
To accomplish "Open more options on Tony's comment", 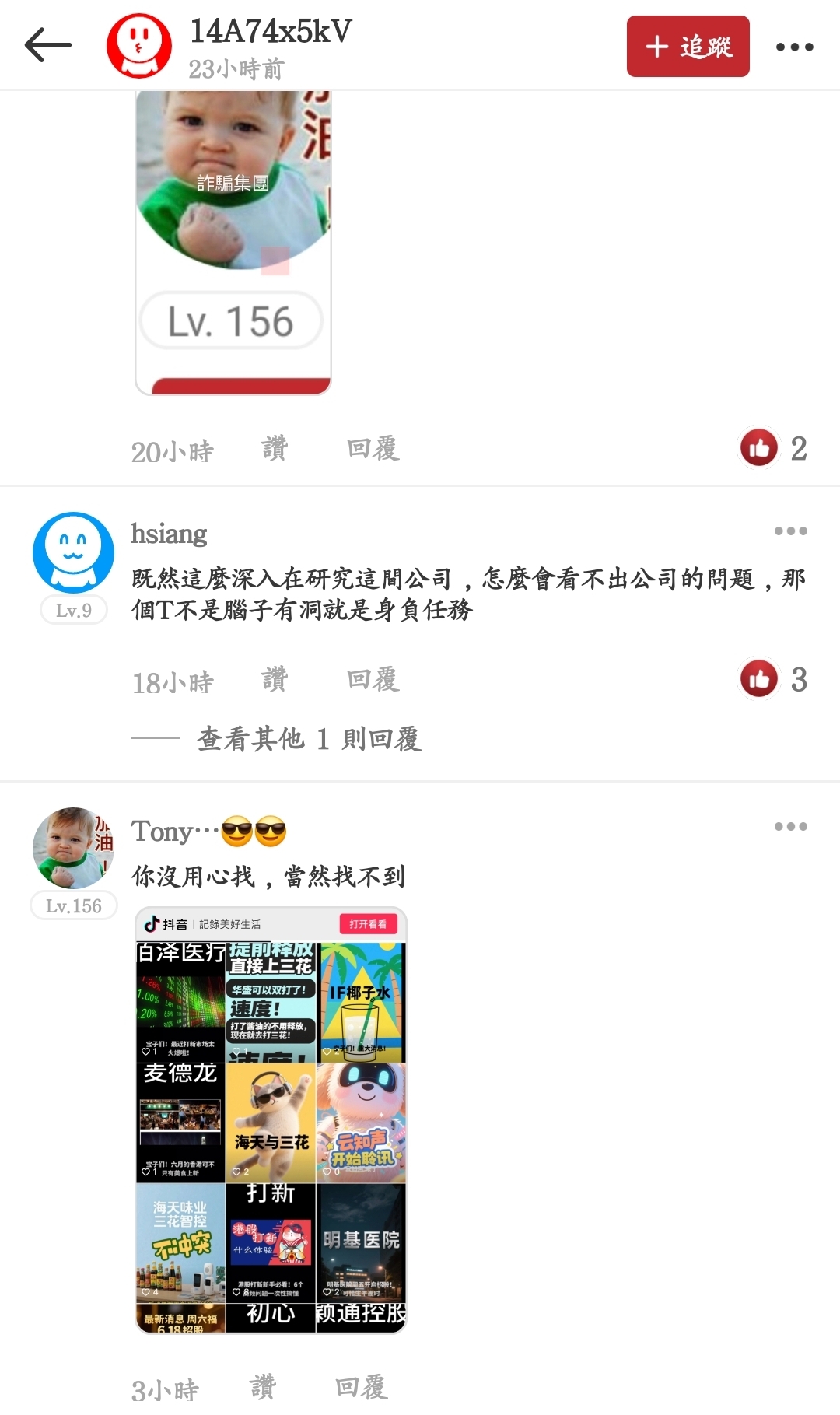I will 790,827.
